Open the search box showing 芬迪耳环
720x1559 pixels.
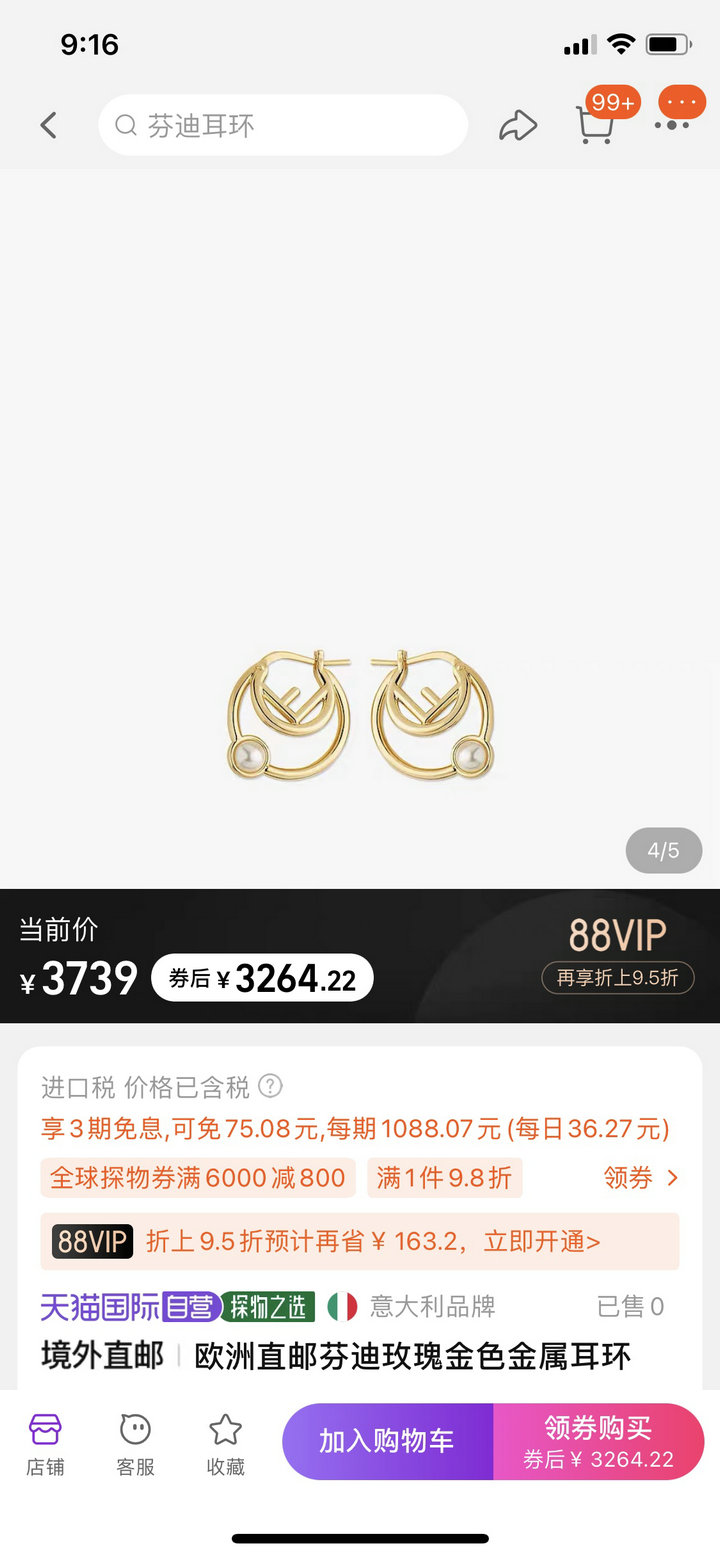(x=283, y=125)
